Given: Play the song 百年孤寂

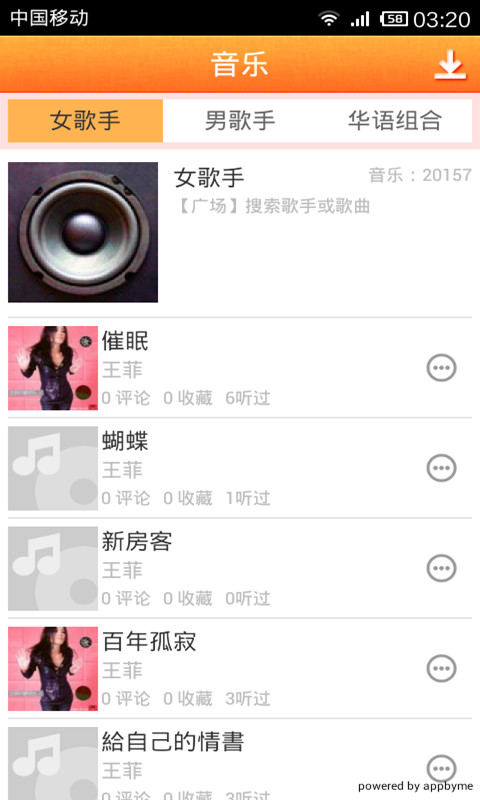Looking at the screenshot, I should [x=240, y=668].
